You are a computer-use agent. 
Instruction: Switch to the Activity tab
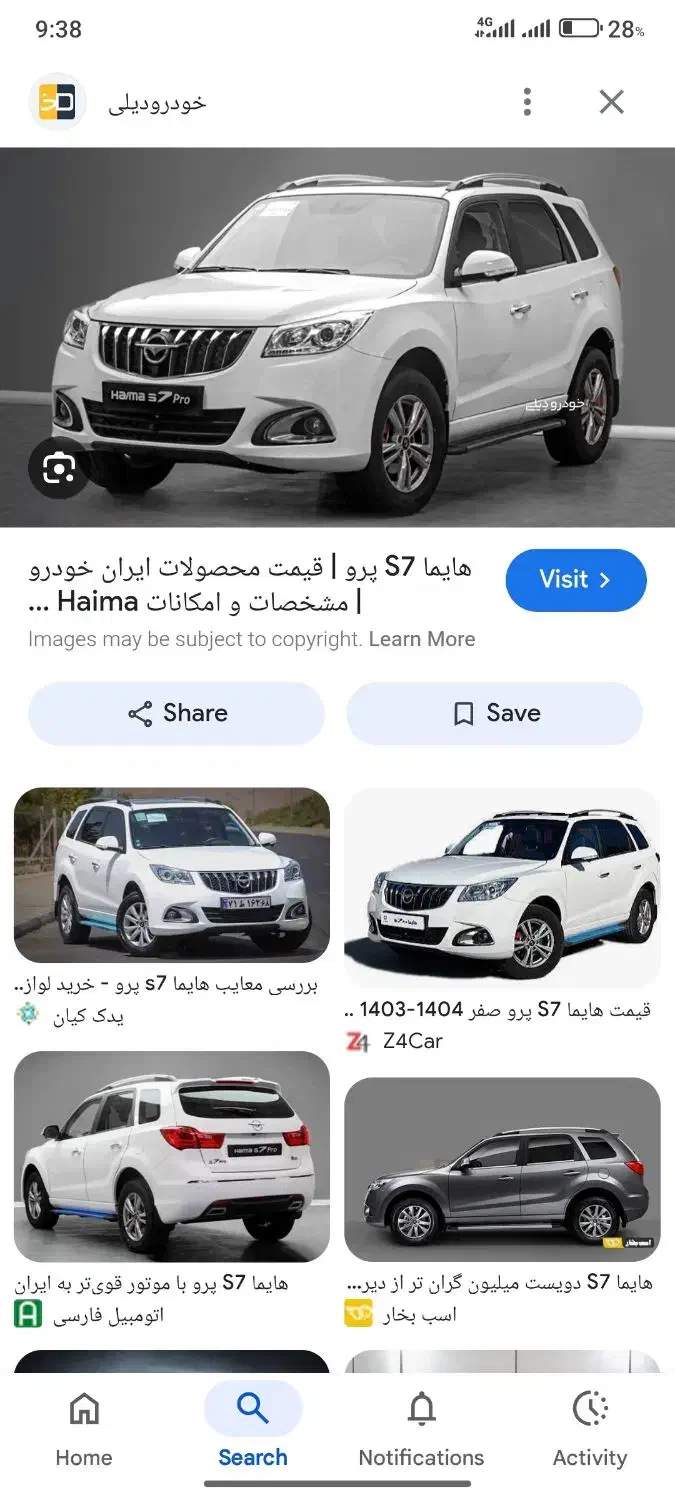(x=590, y=1430)
